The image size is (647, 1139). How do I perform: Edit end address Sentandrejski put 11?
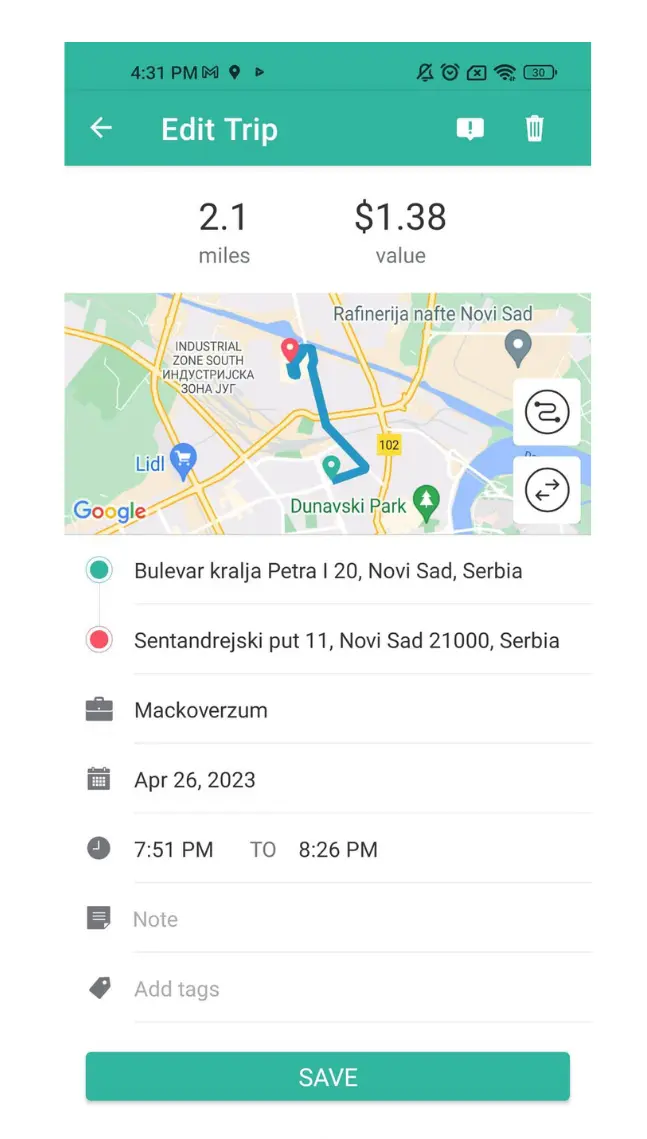[346, 641]
